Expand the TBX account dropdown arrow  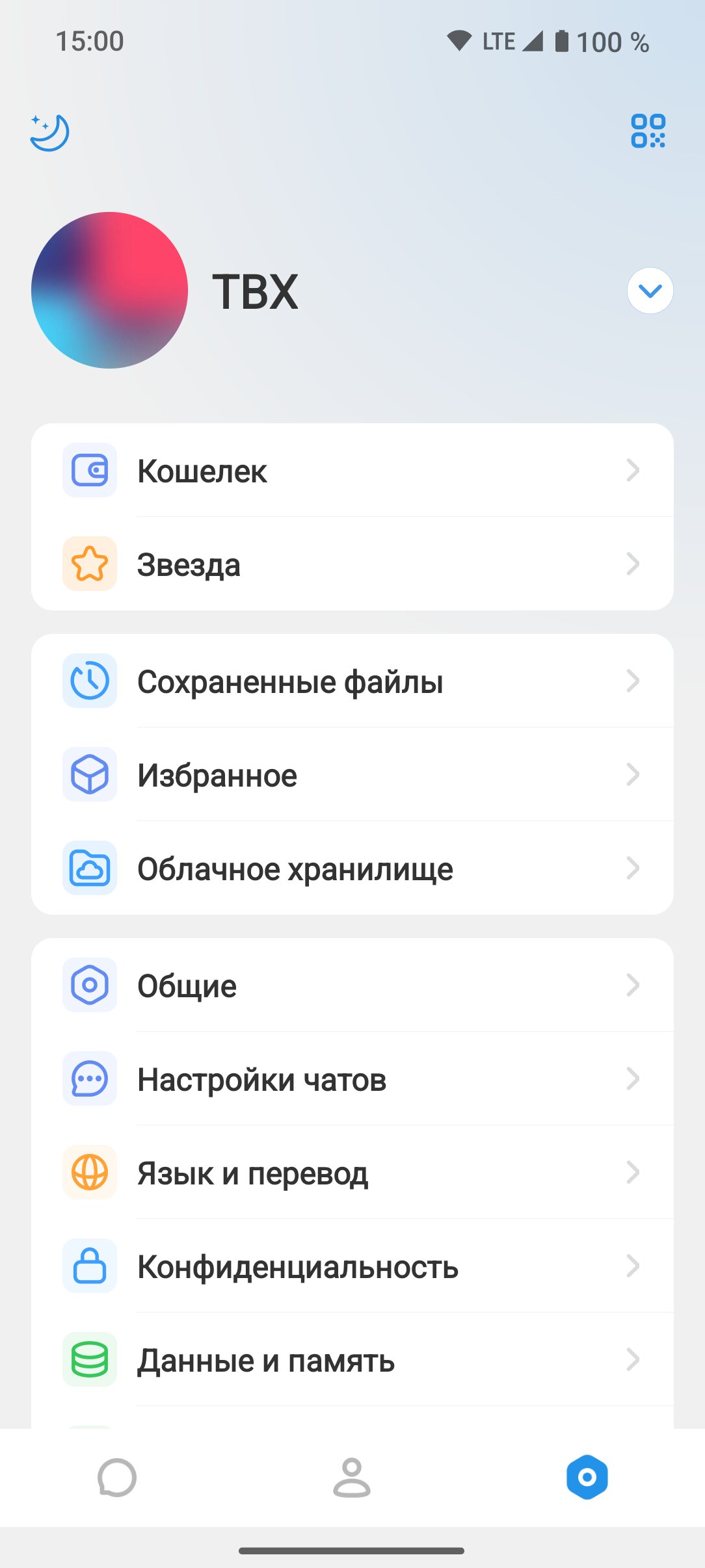(x=650, y=291)
